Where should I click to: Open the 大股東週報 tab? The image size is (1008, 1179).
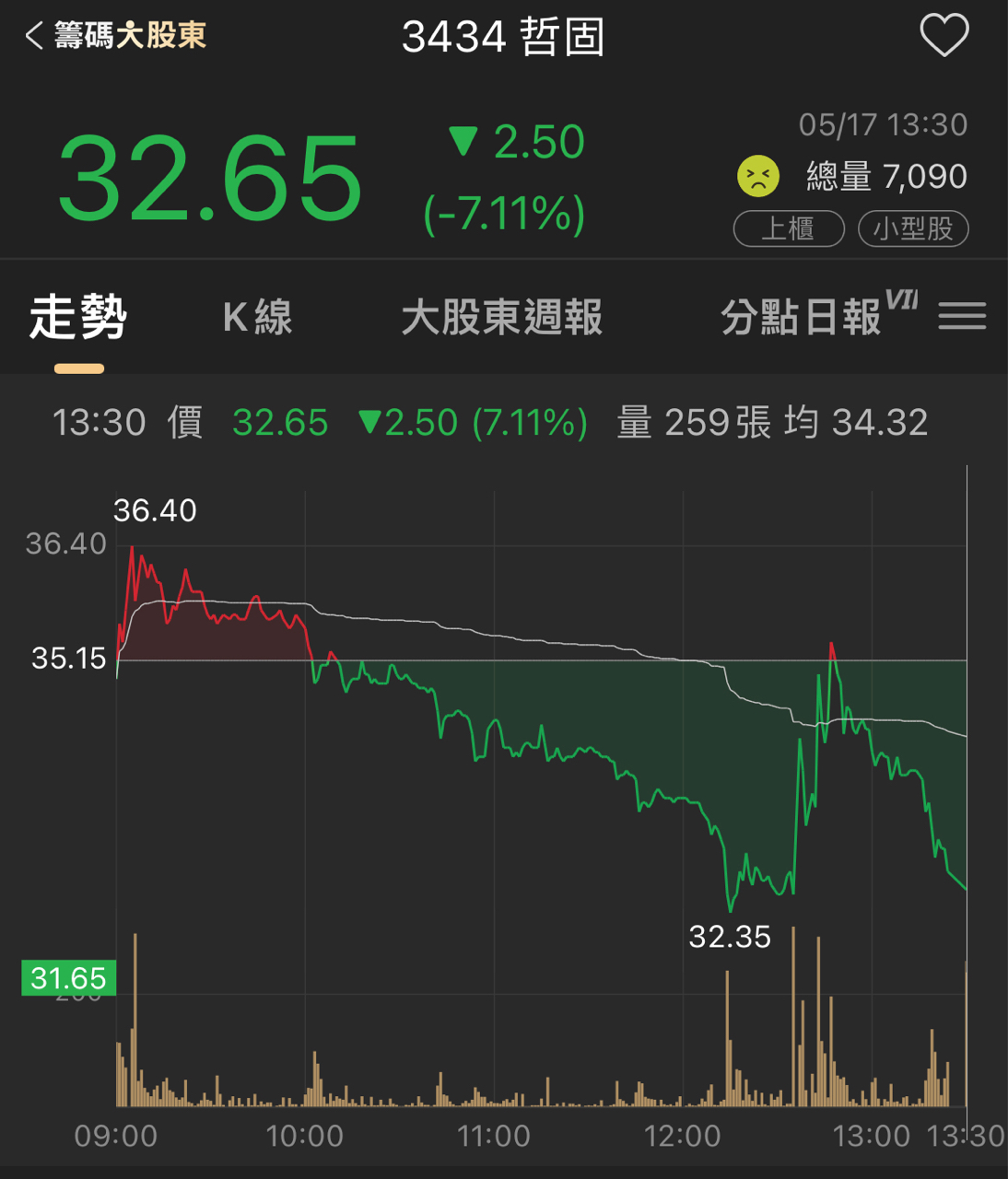pyautogui.click(x=502, y=318)
